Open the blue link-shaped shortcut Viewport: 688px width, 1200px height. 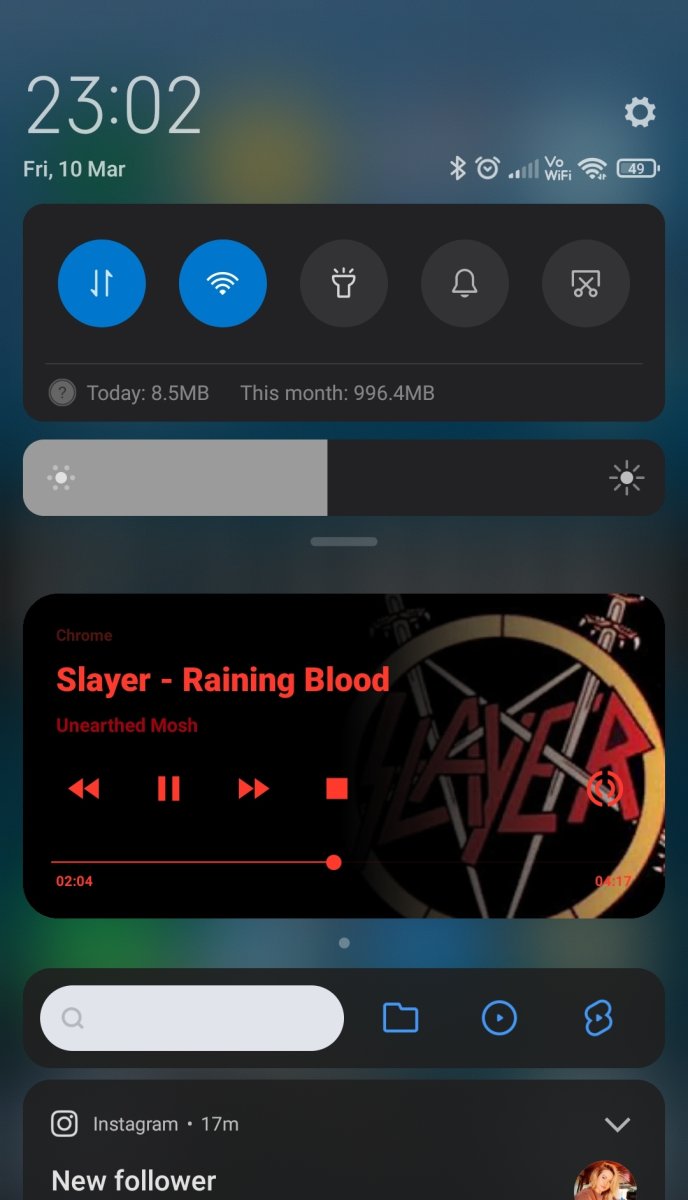pyautogui.click(x=598, y=1018)
